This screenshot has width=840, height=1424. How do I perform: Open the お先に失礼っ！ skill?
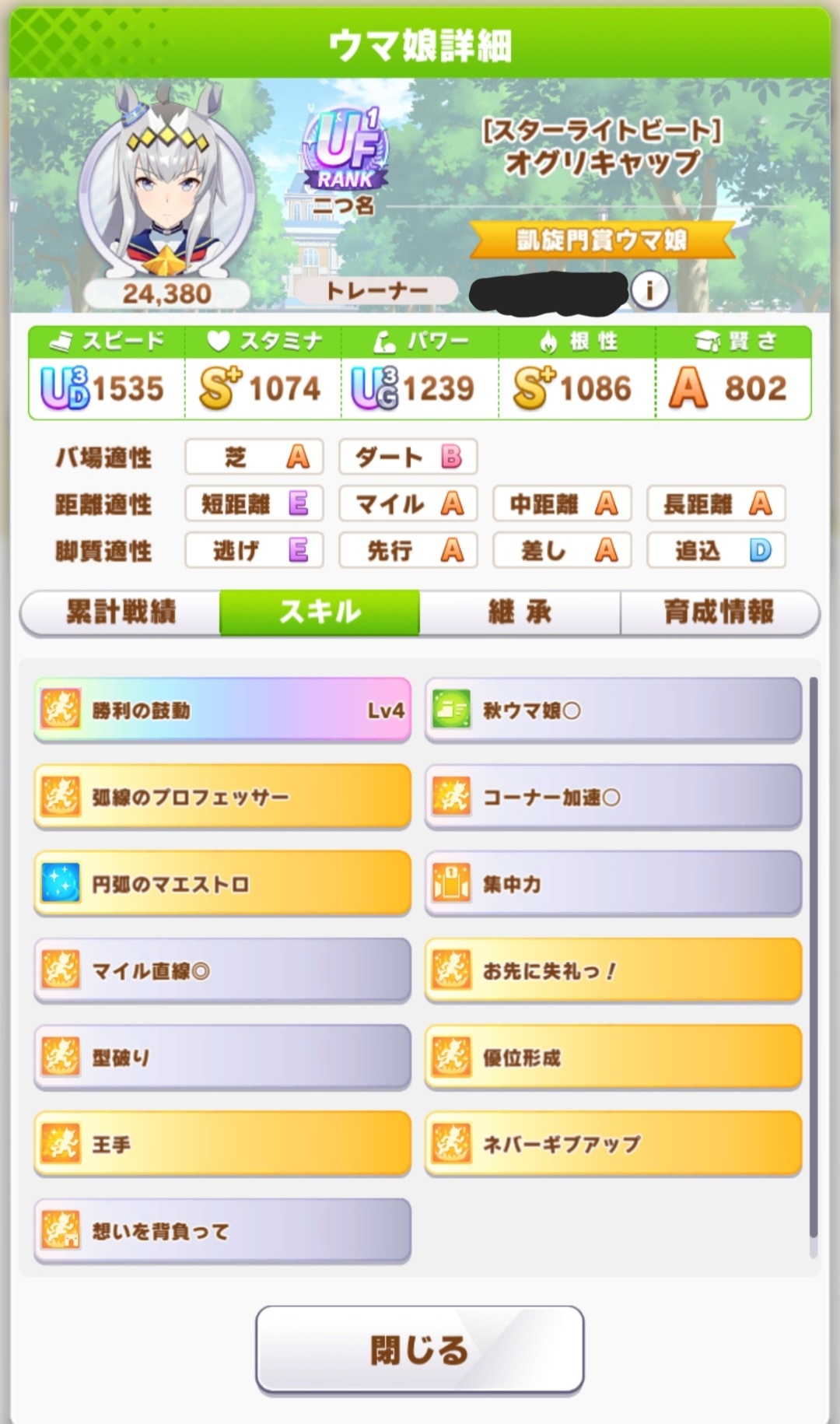pyautogui.click(x=613, y=970)
